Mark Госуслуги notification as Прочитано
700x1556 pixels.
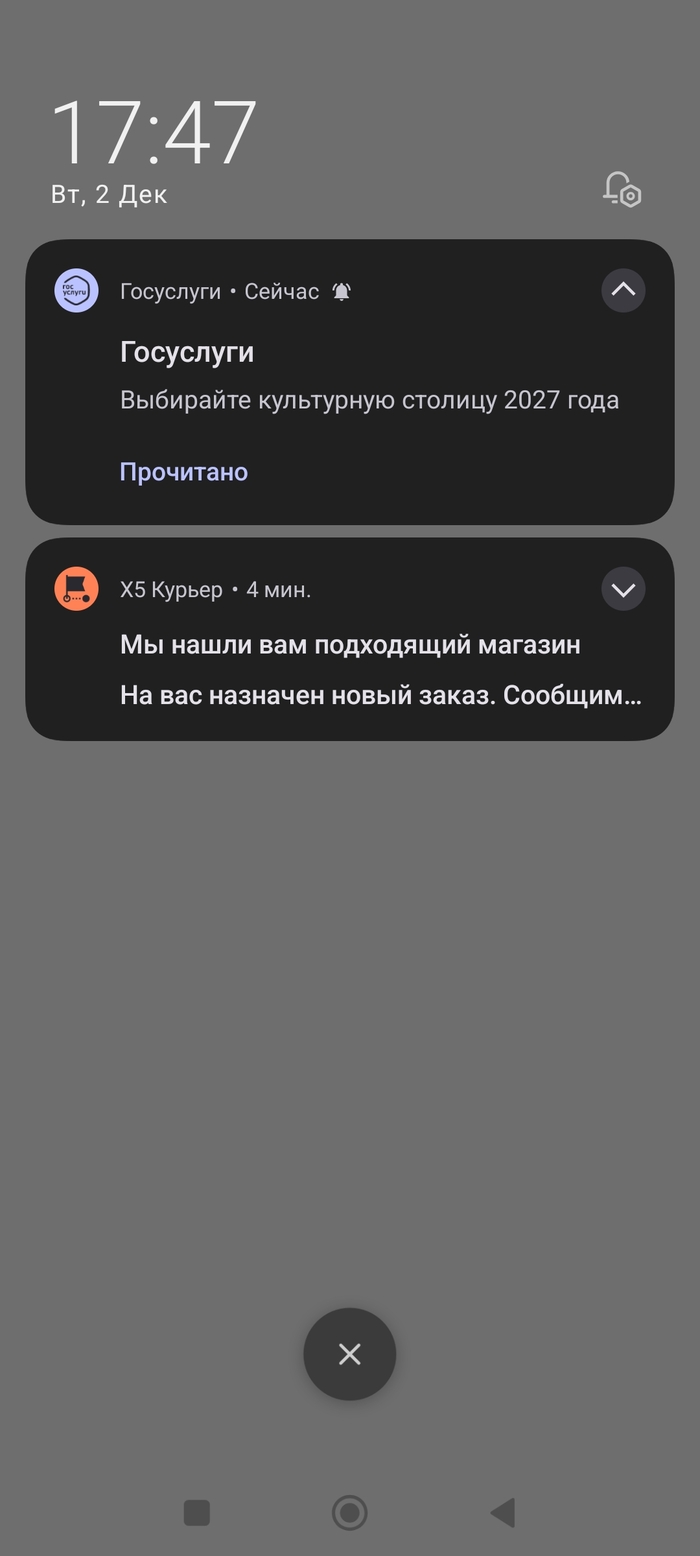pyautogui.click(x=184, y=472)
